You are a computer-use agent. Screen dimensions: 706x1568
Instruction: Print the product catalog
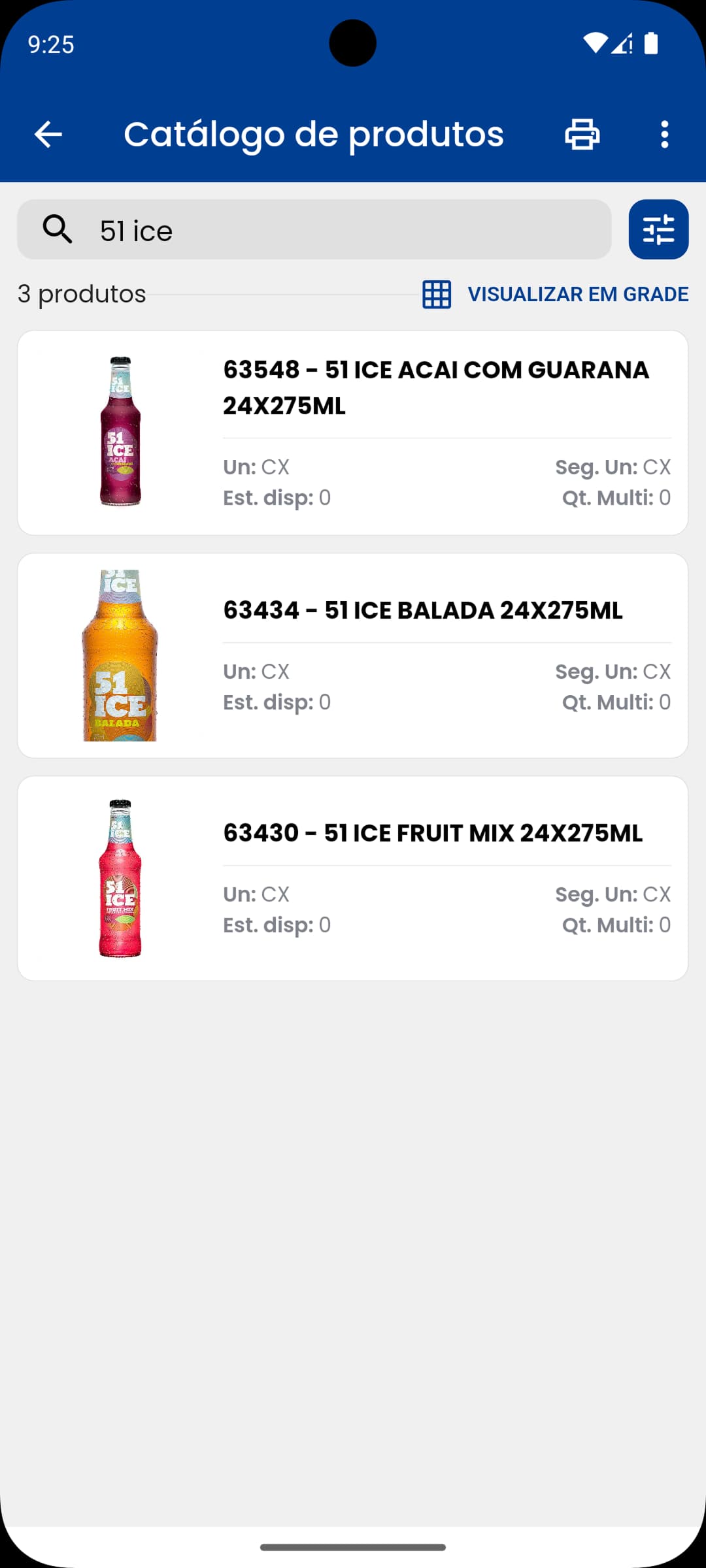pos(582,135)
